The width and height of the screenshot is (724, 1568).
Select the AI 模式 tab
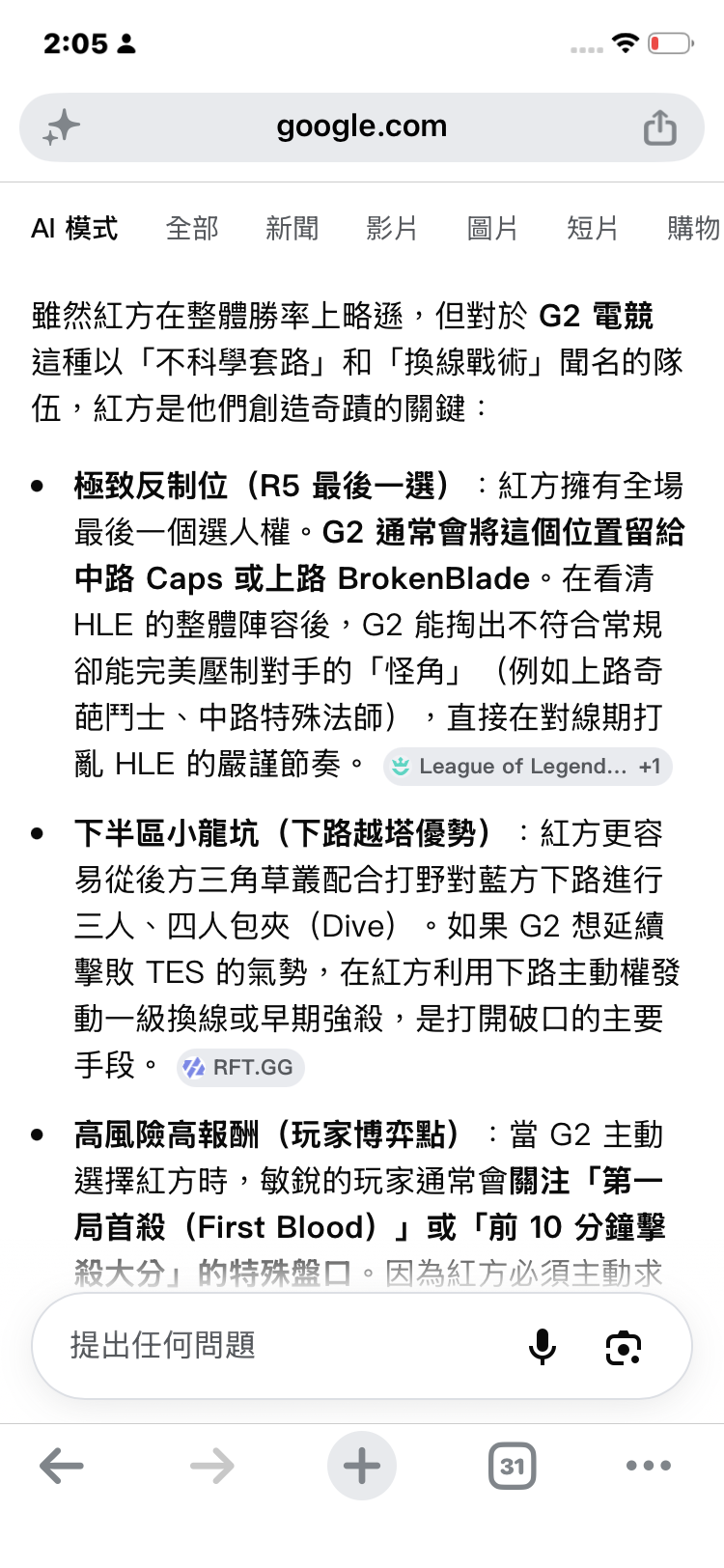coord(74,229)
